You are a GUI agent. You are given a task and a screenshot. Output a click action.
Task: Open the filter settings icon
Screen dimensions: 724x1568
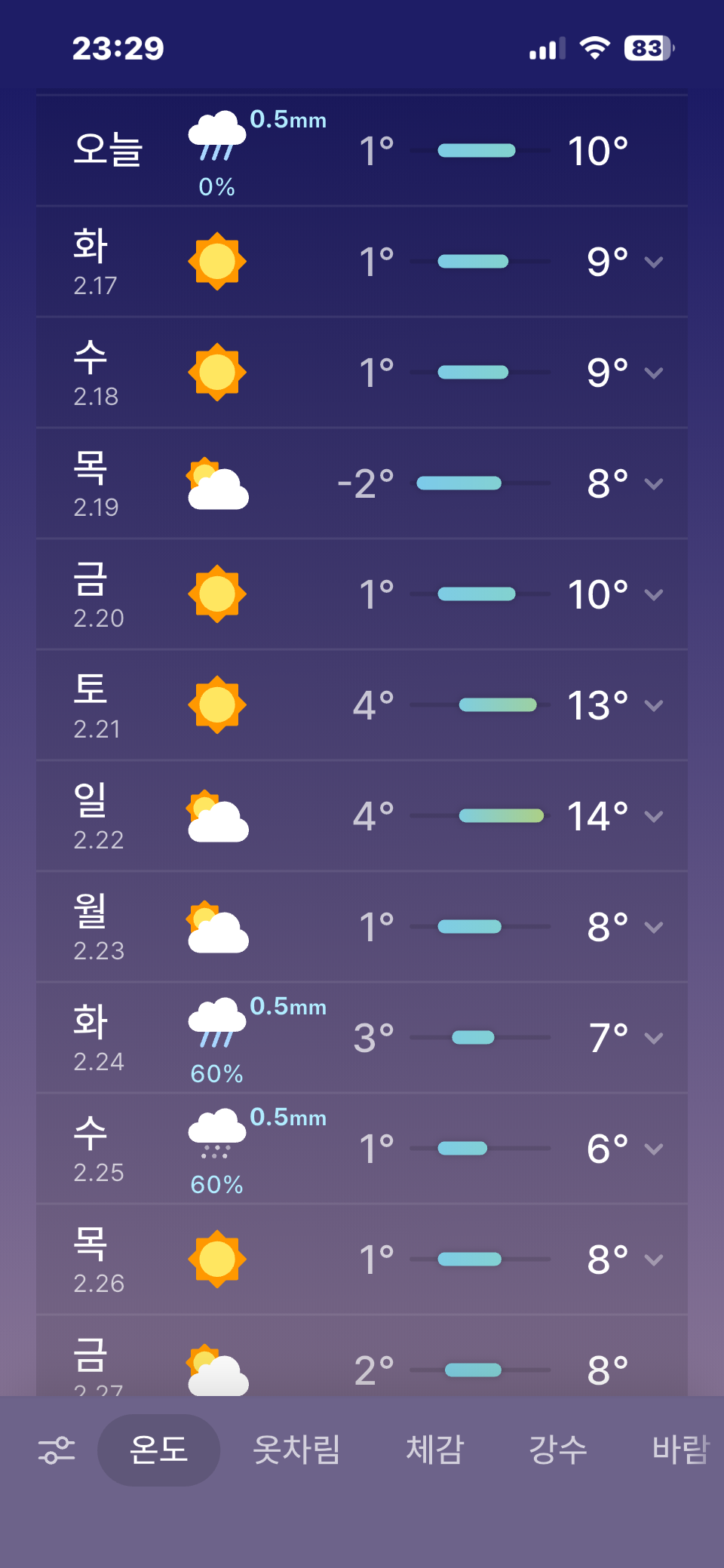[57, 1450]
